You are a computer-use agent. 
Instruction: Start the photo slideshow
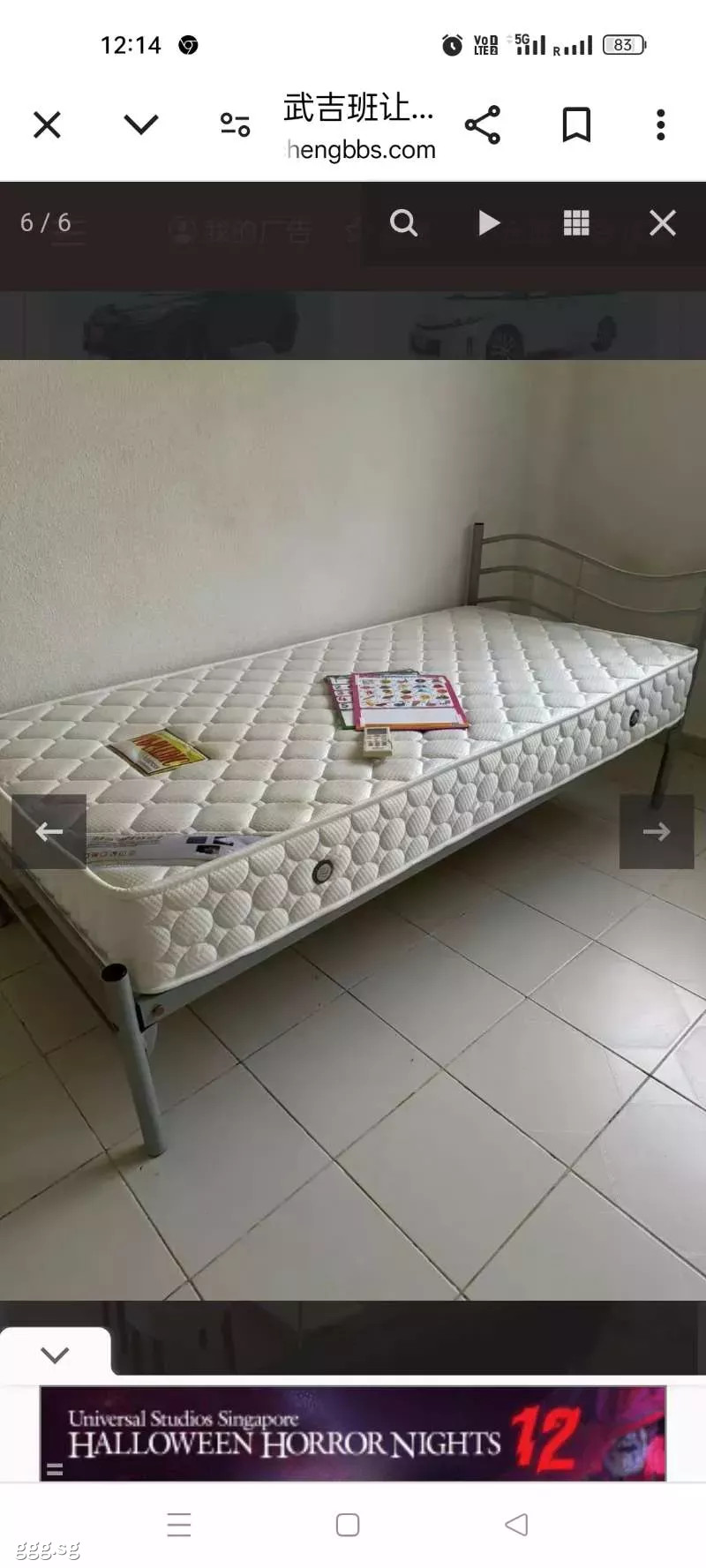(x=488, y=222)
